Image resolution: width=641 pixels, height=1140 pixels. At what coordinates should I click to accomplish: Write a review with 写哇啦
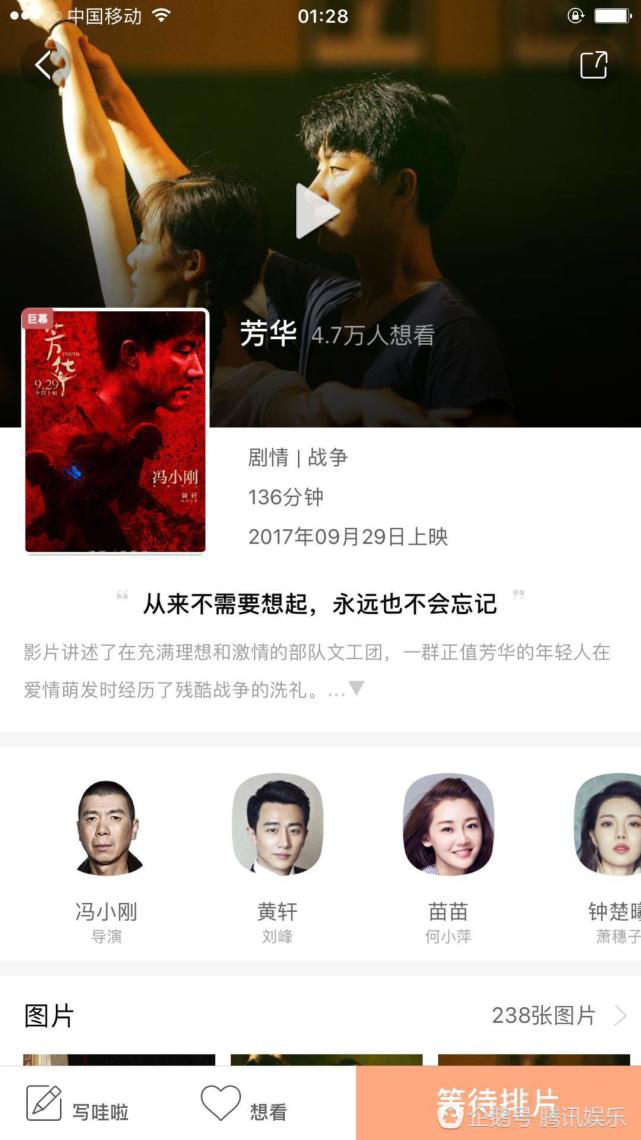click(x=77, y=1106)
